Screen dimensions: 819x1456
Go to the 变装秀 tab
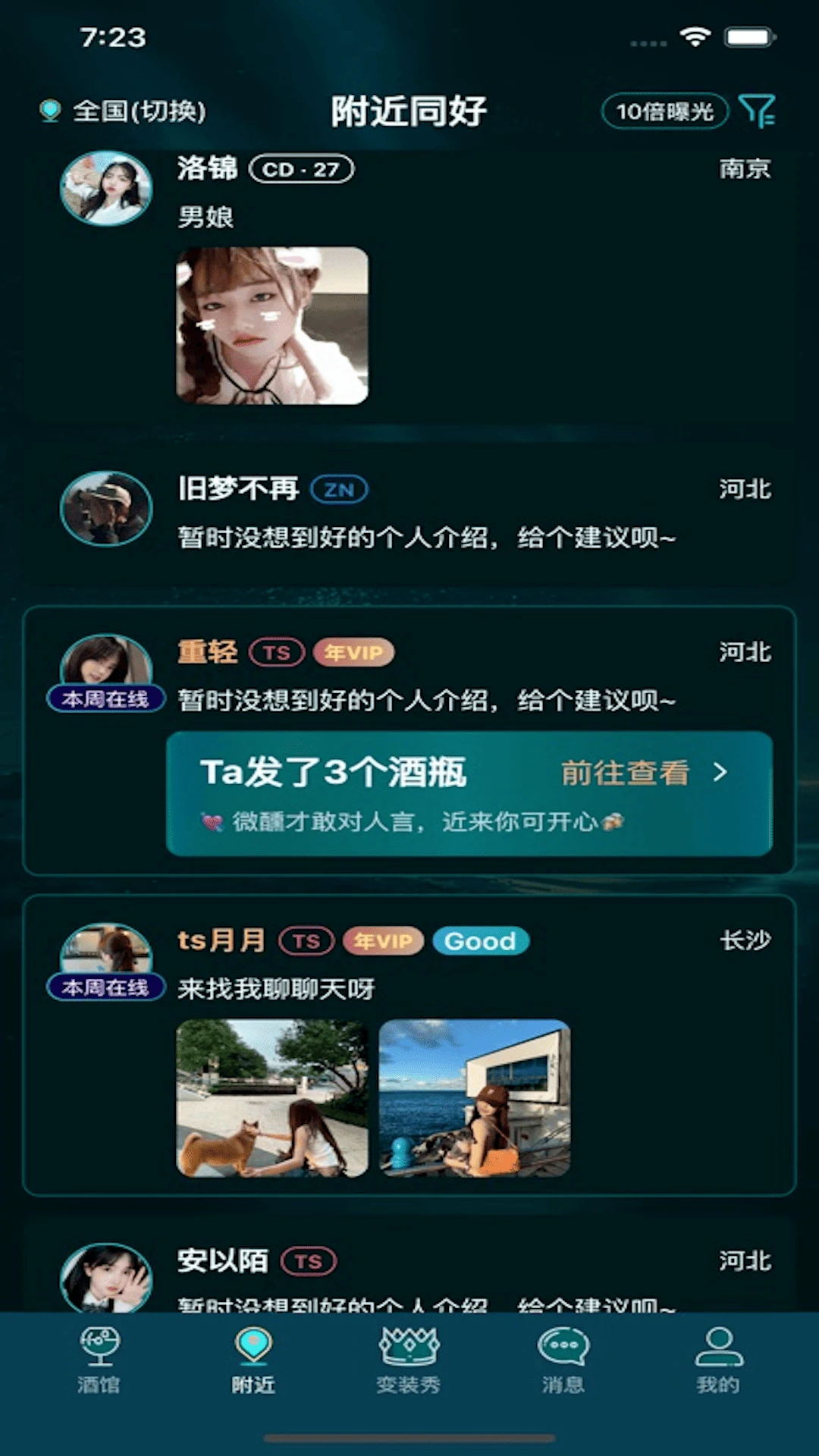(x=409, y=1359)
